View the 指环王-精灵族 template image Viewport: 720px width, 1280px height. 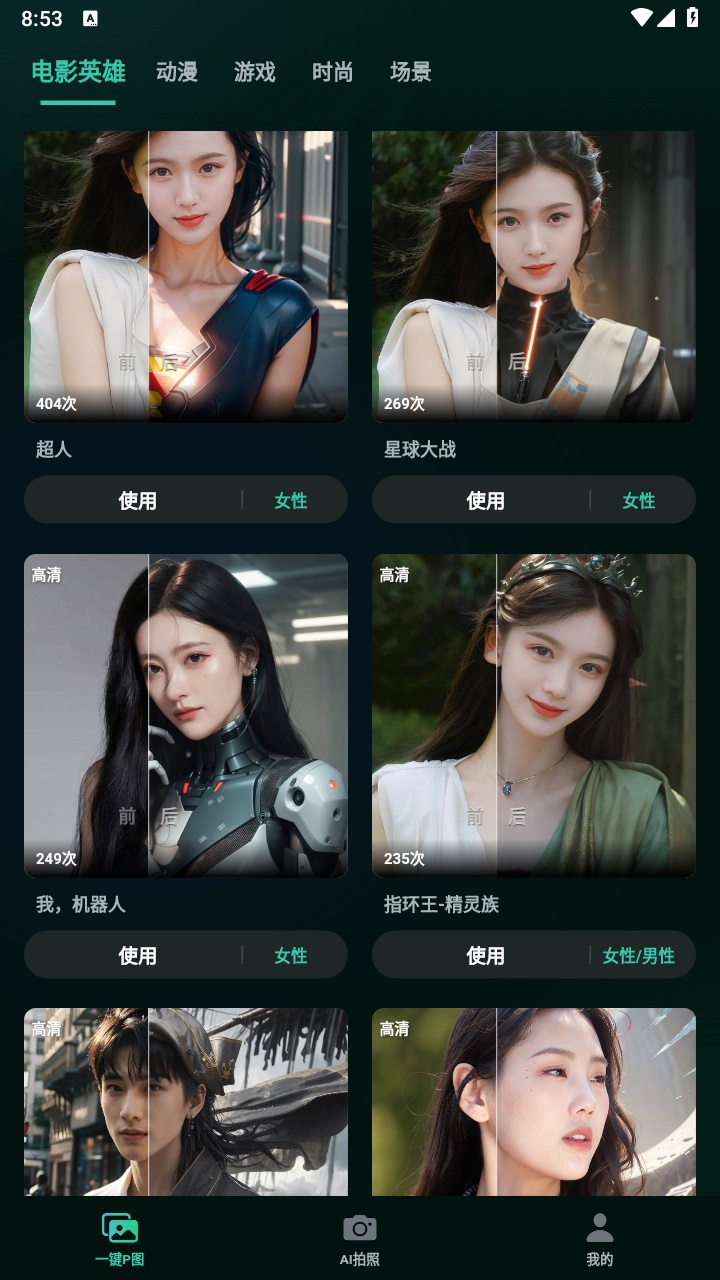click(x=534, y=715)
